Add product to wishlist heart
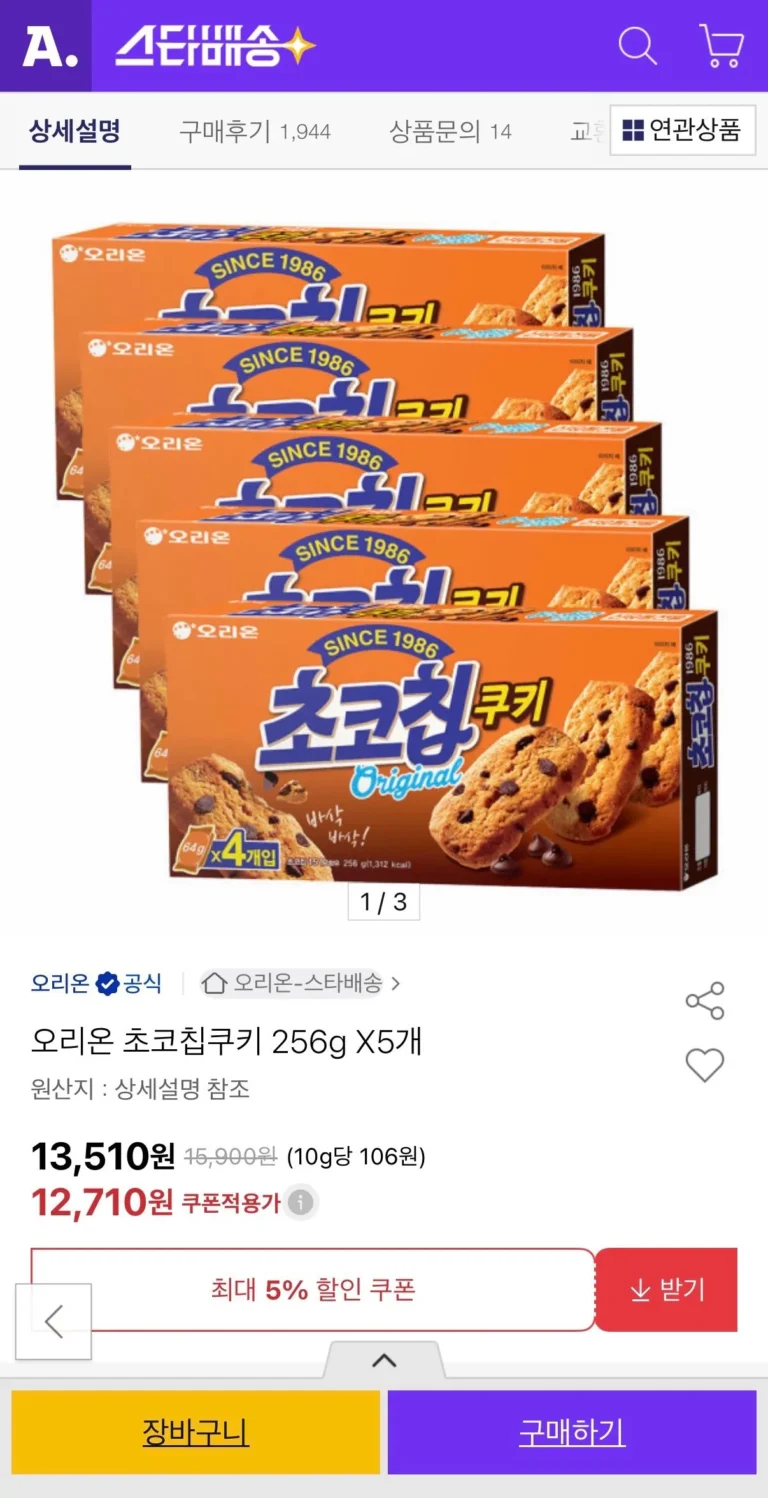 (x=704, y=1065)
